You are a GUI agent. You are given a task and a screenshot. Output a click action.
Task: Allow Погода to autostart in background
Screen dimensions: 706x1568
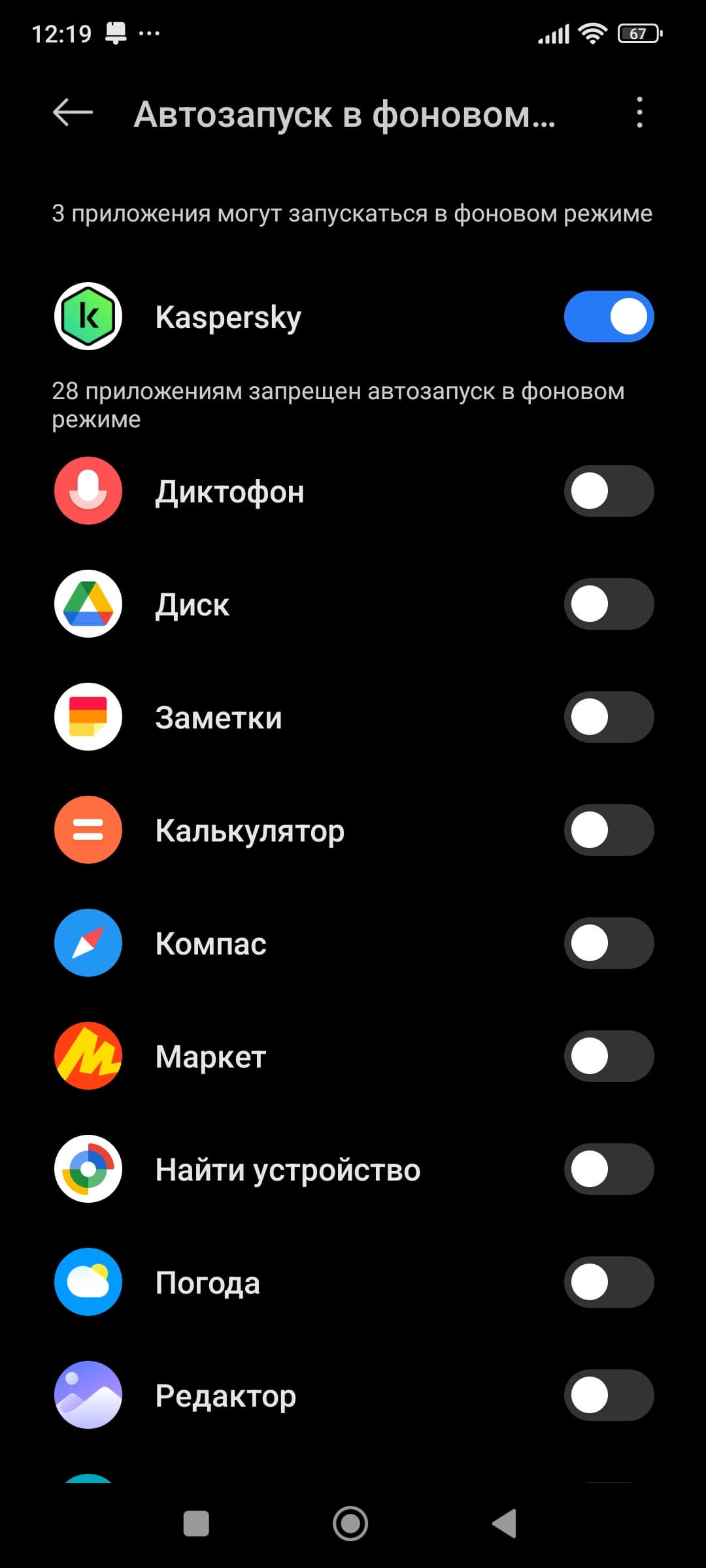pyautogui.click(x=609, y=1282)
